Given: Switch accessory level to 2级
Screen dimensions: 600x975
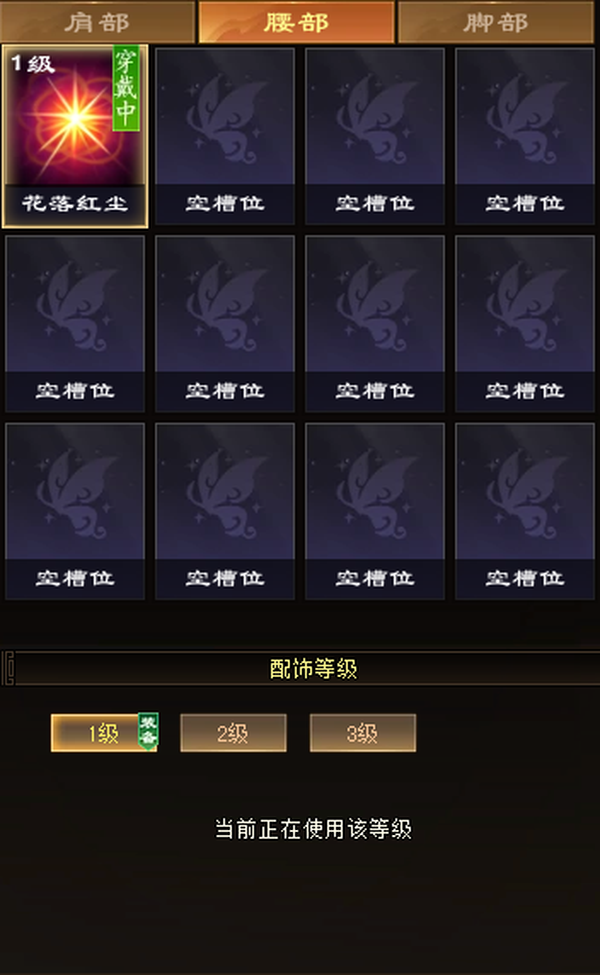Looking at the screenshot, I should coord(233,733).
